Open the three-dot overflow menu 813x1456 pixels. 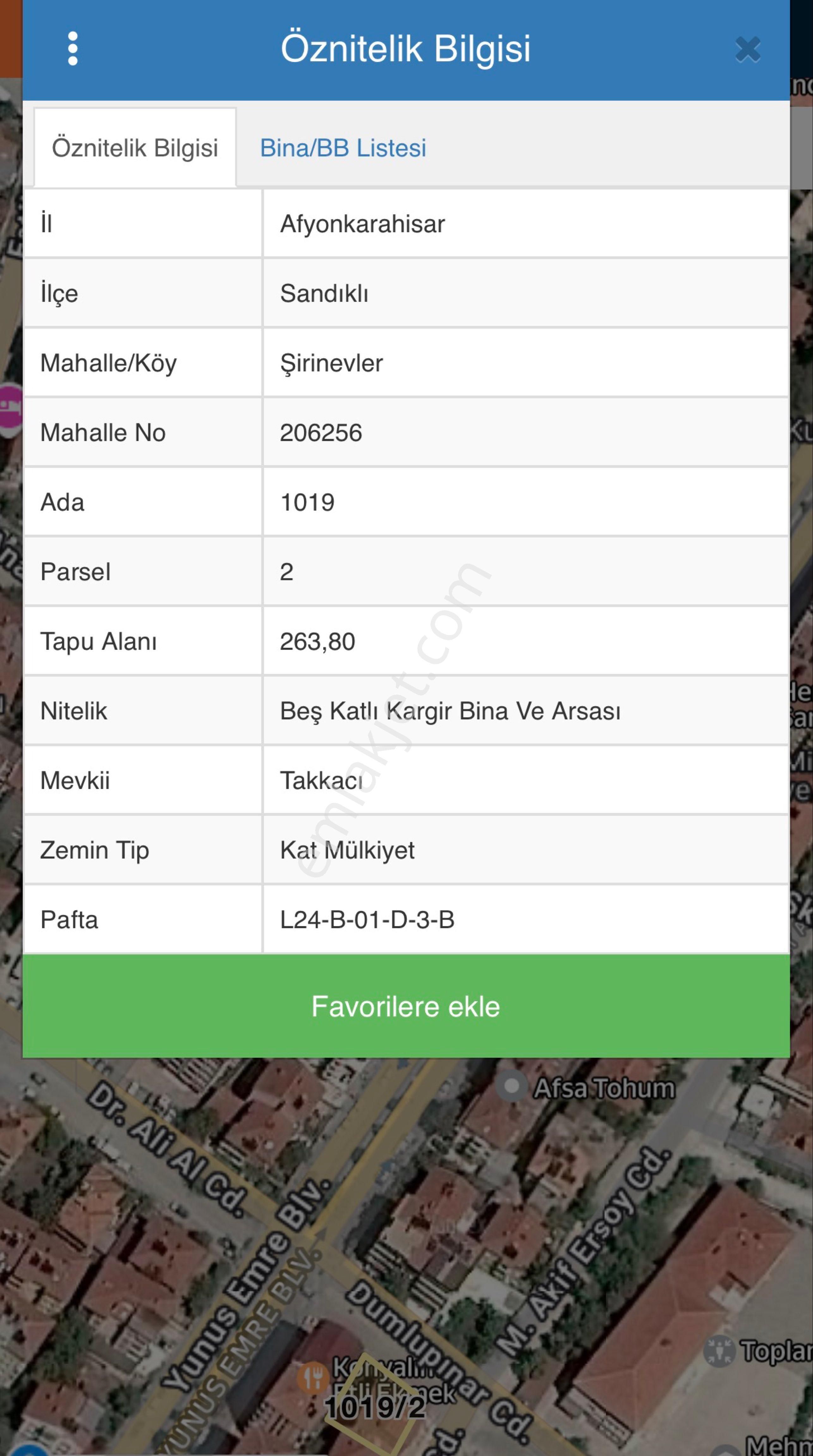[x=72, y=49]
